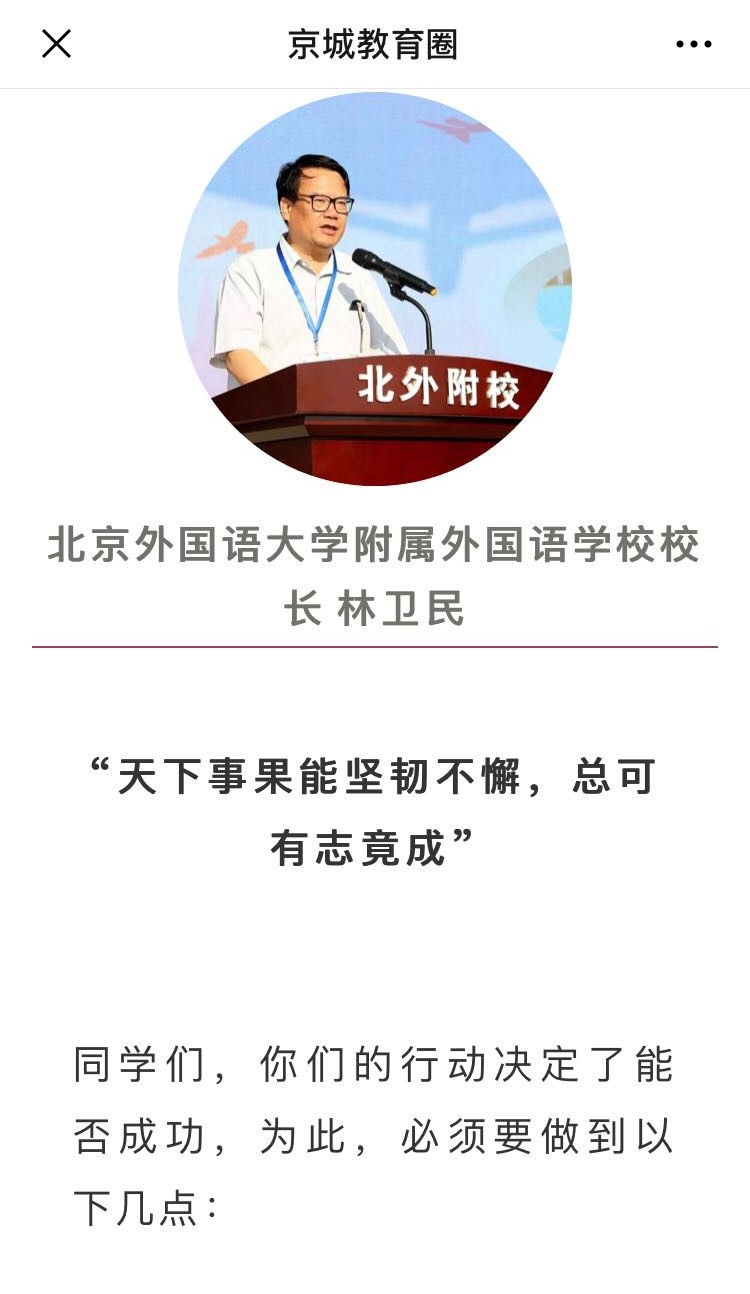Open the three-dot more options menu
750x1294 pixels.
click(694, 44)
